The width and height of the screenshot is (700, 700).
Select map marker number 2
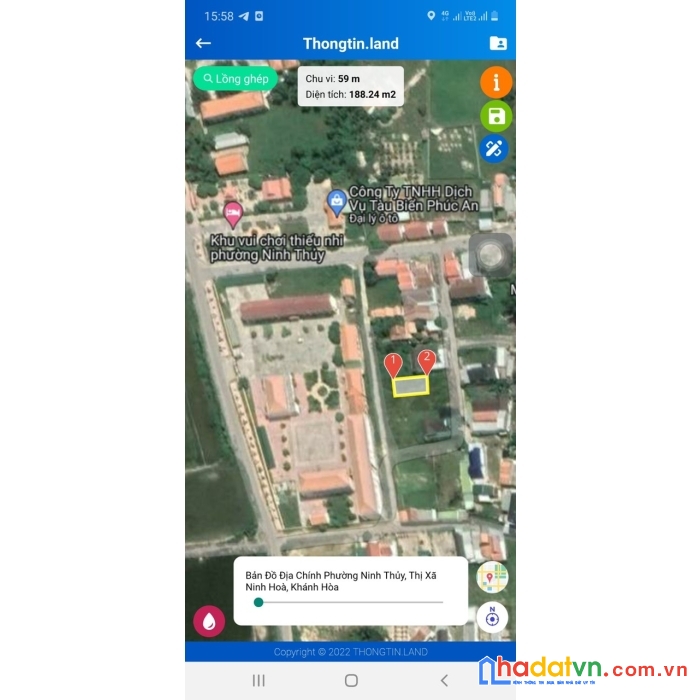(x=427, y=360)
